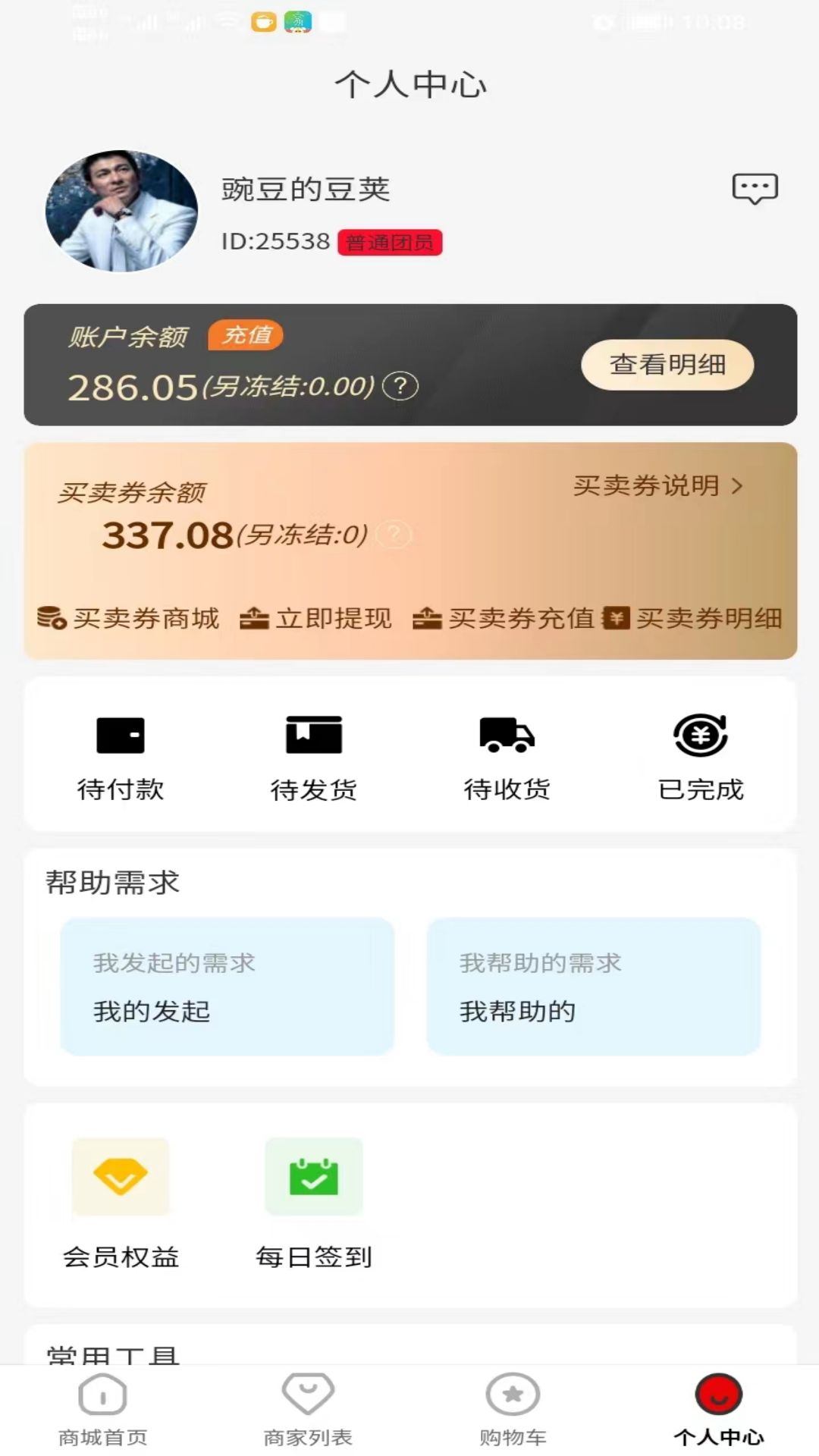Open the messages chat bubble icon
Viewport: 819px width, 1456px height.
[x=755, y=189]
